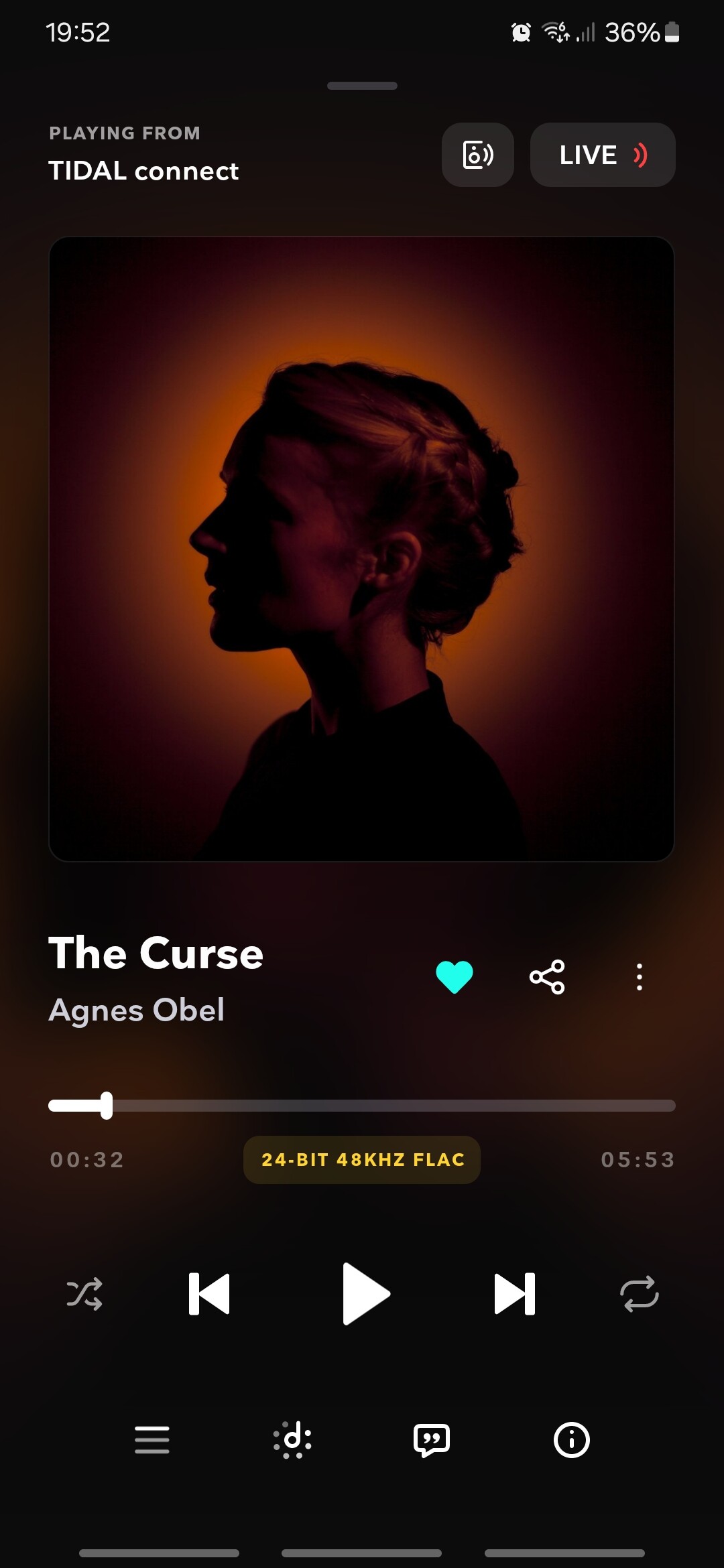724x1568 pixels.
Task: Open the three-dot overflow menu
Action: (x=640, y=977)
